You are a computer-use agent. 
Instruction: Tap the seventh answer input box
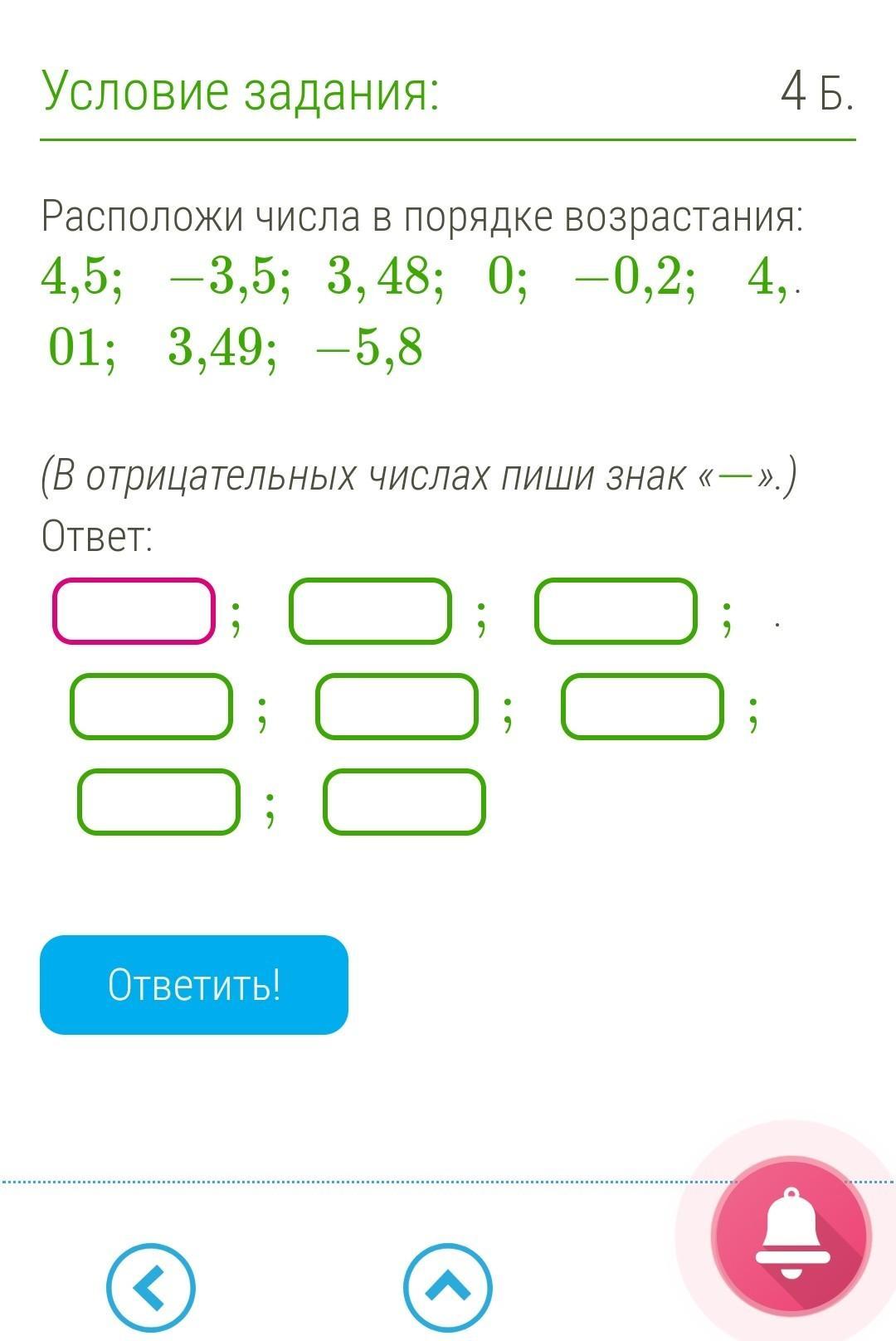coord(158,802)
